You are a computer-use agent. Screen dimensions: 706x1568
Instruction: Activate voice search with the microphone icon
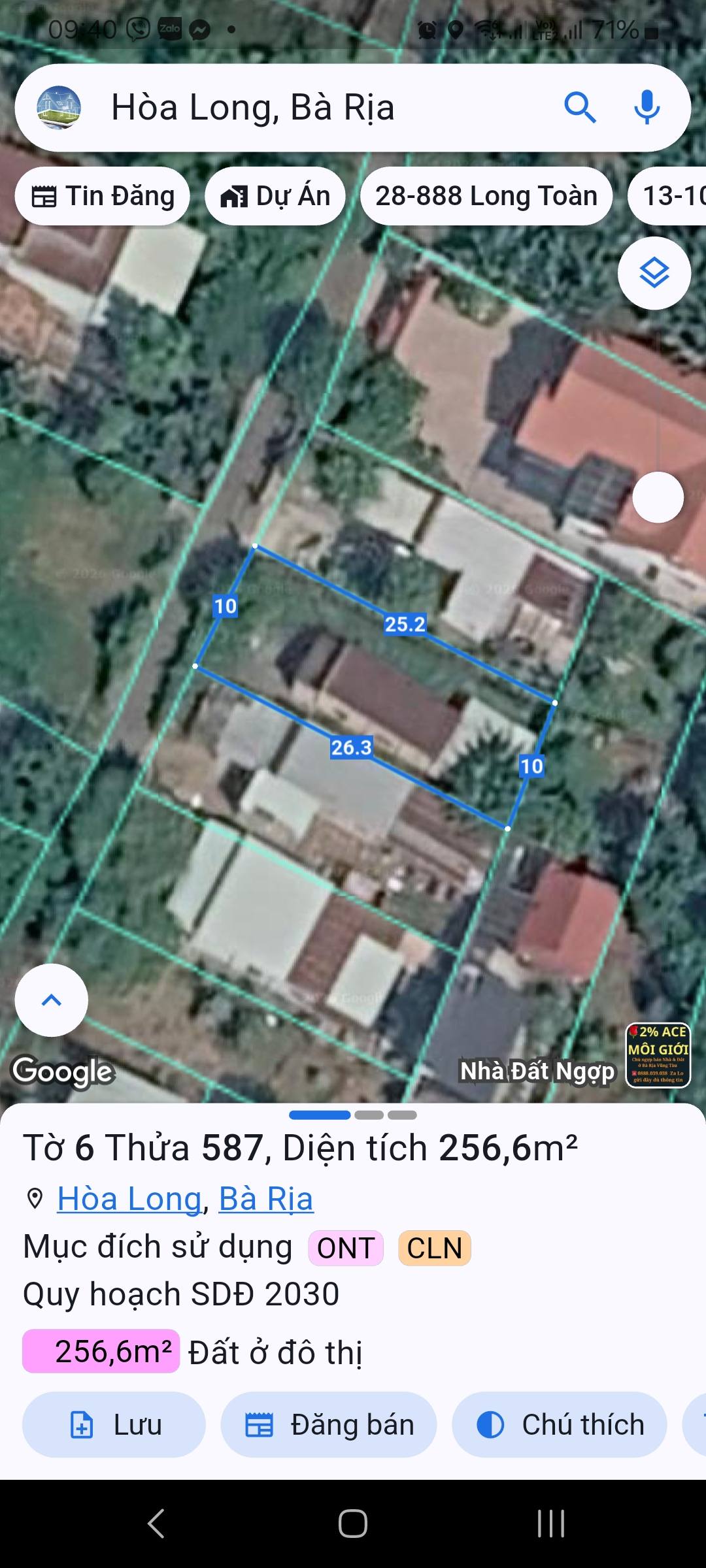(646, 108)
